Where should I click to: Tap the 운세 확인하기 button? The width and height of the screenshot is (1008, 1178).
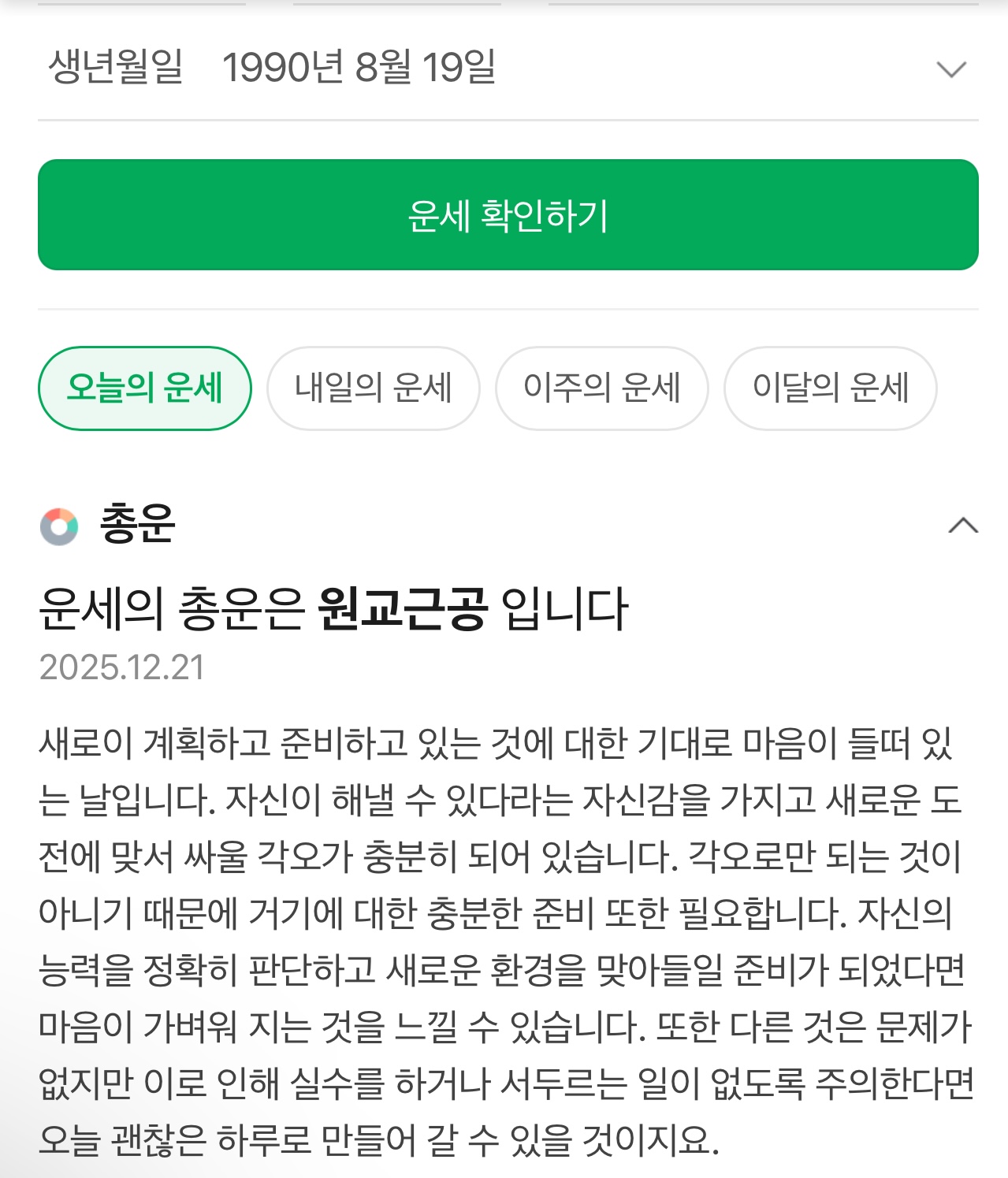tap(508, 215)
